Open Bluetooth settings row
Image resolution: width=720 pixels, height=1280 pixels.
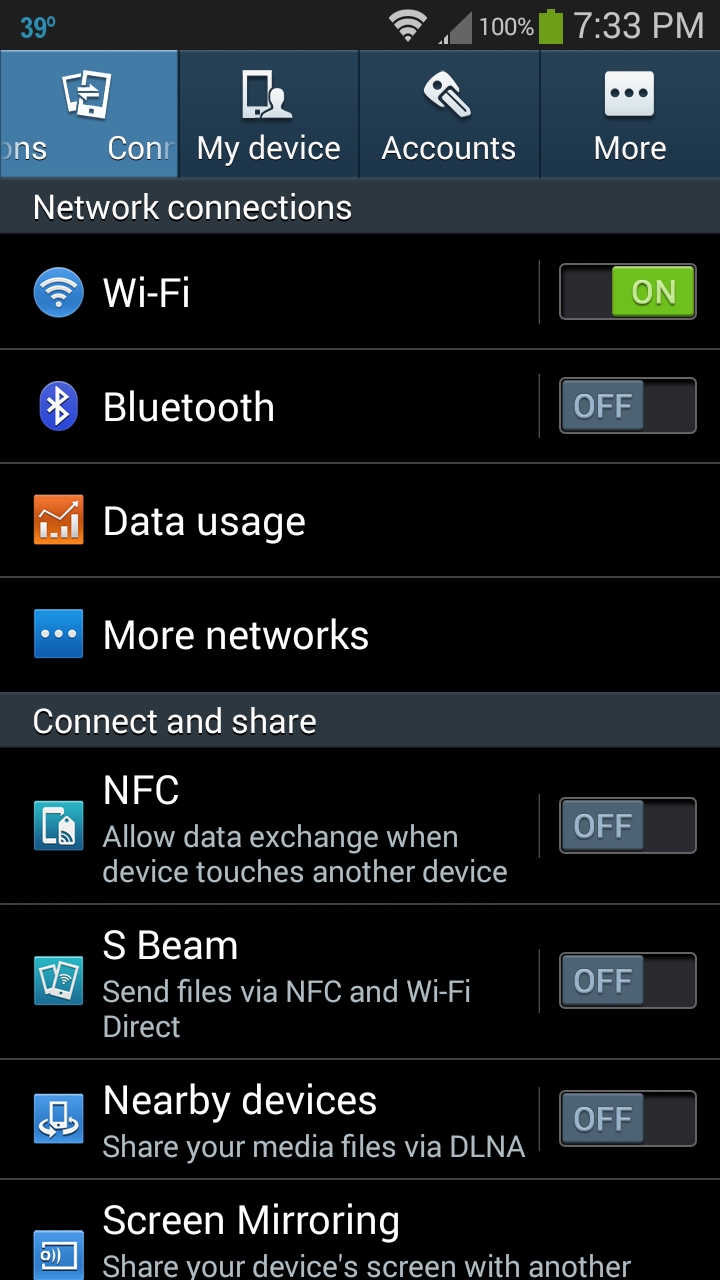(270, 407)
